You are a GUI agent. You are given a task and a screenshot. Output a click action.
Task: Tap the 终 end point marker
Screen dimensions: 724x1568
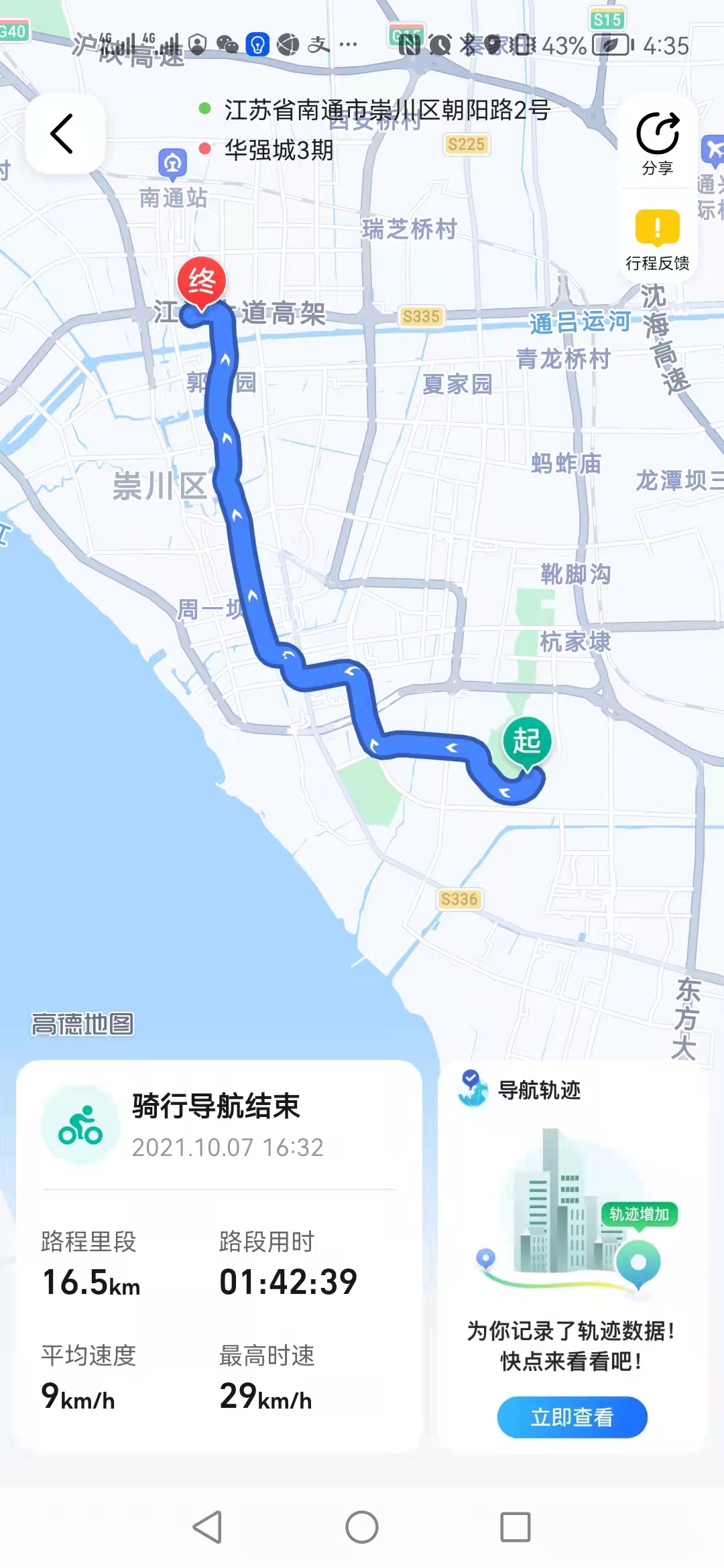[201, 281]
